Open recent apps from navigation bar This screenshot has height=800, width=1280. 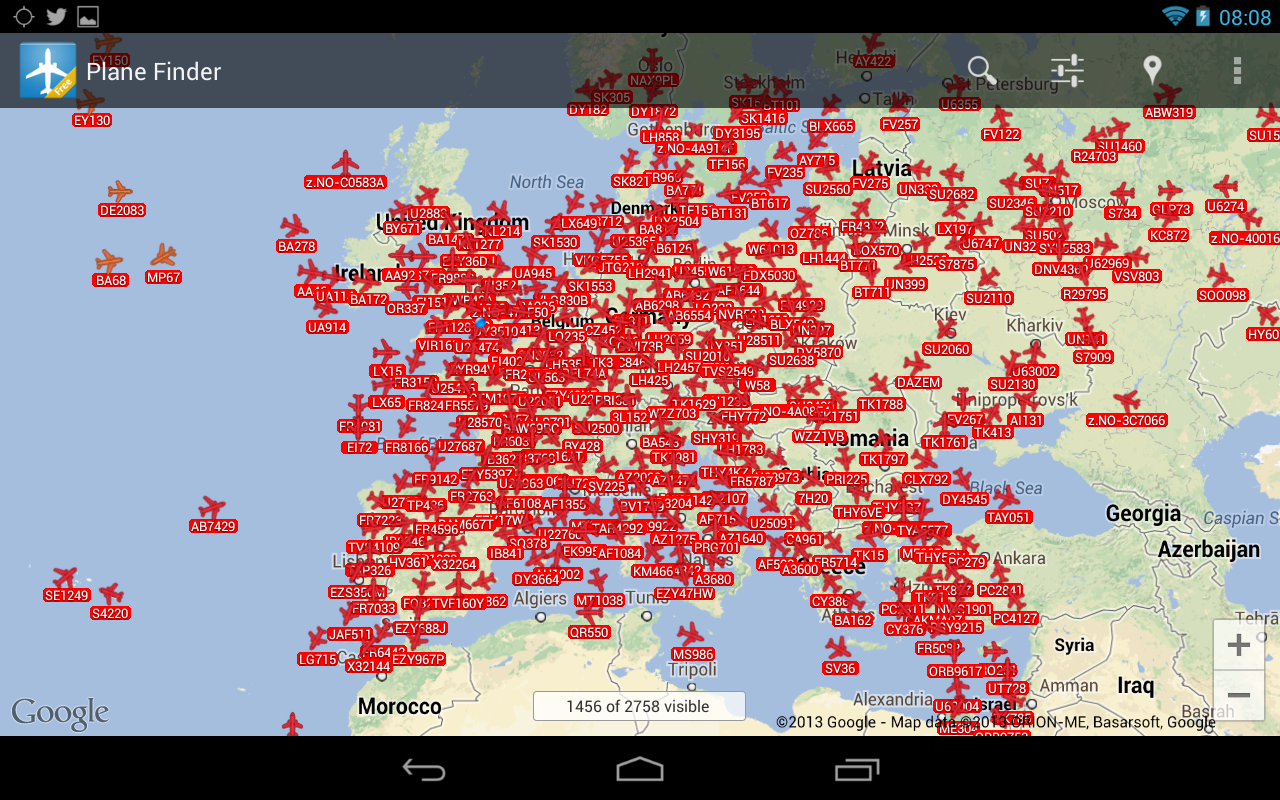[x=856, y=769]
